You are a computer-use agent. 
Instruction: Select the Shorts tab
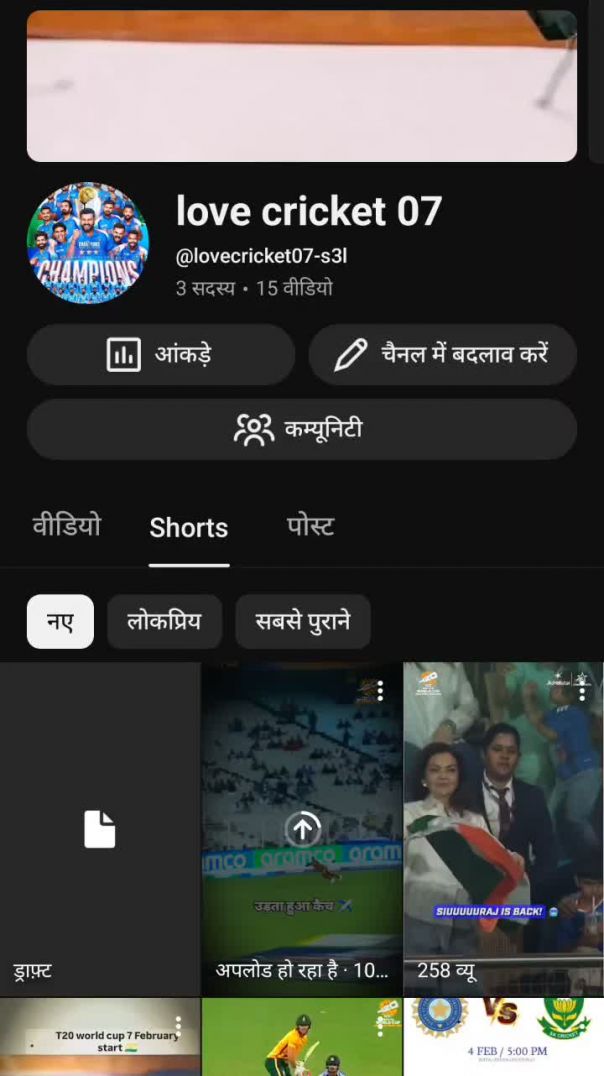(189, 528)
